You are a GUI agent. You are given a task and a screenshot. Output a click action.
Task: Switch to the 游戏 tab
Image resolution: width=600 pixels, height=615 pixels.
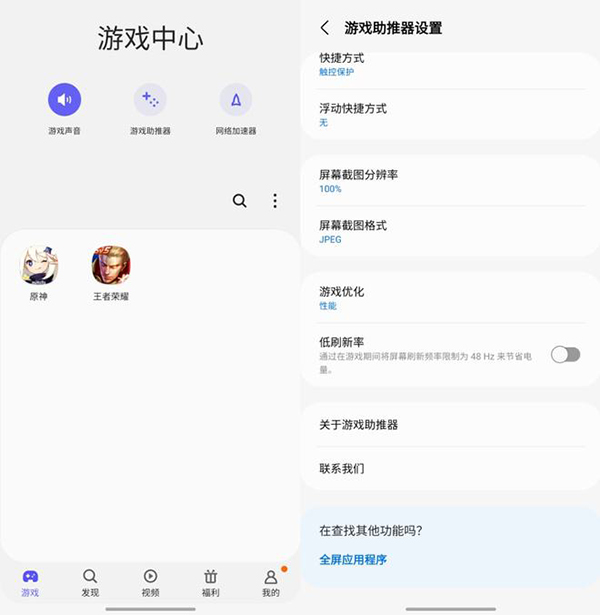(x=30, y=582)
